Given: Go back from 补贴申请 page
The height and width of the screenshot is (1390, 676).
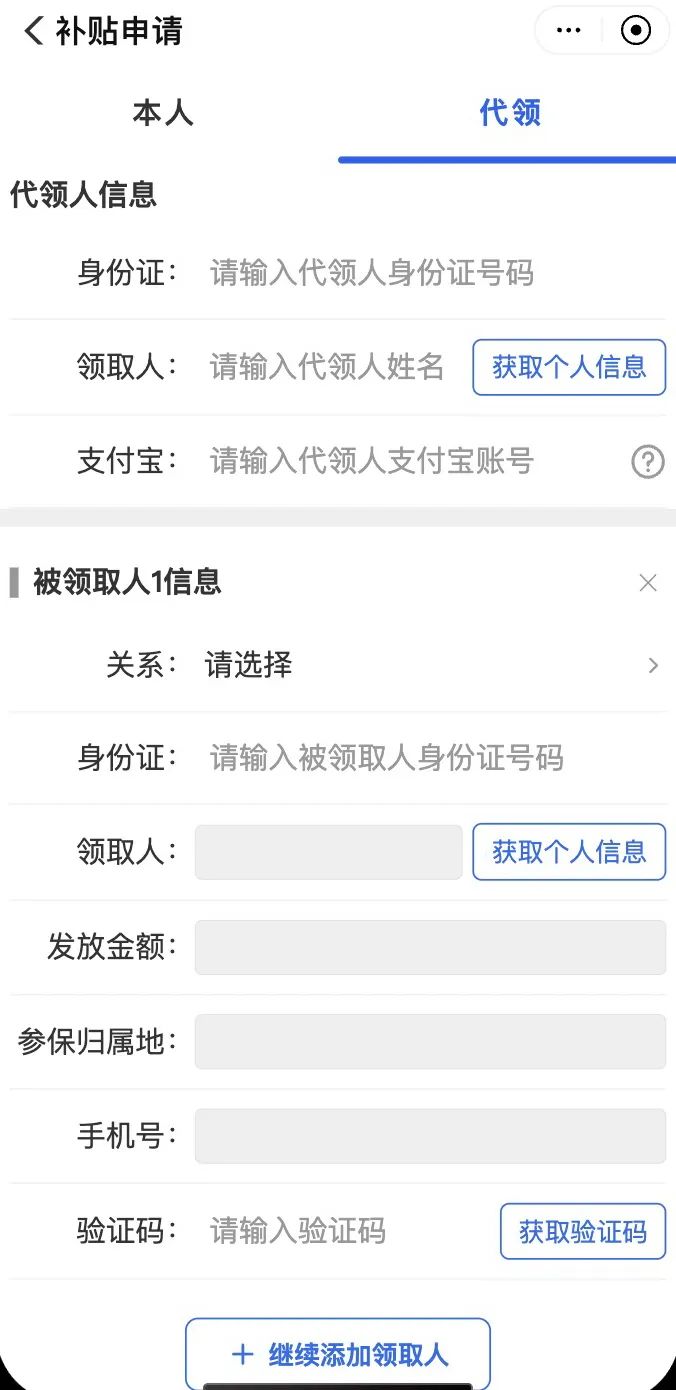Looking at the screenshot, I should click(33, 31).
